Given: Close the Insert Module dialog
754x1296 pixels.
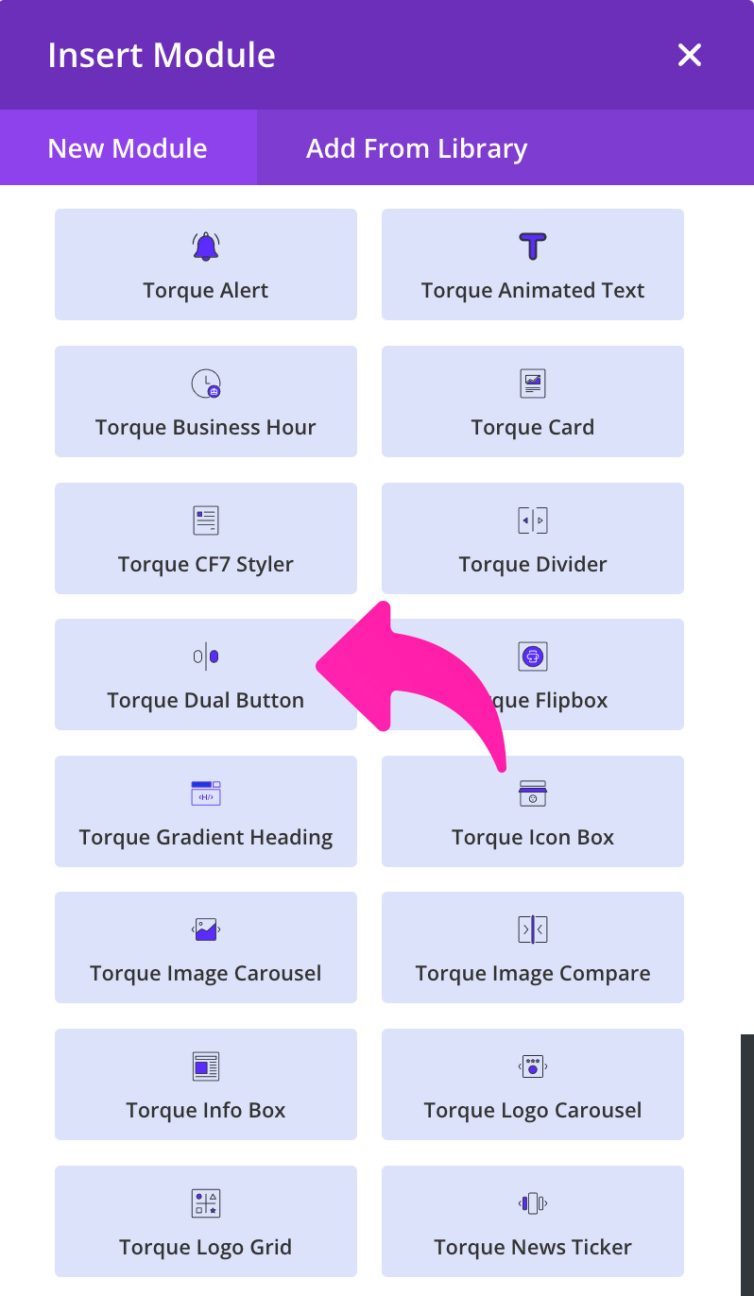Looking at the screenshot, I should (689, 55).
